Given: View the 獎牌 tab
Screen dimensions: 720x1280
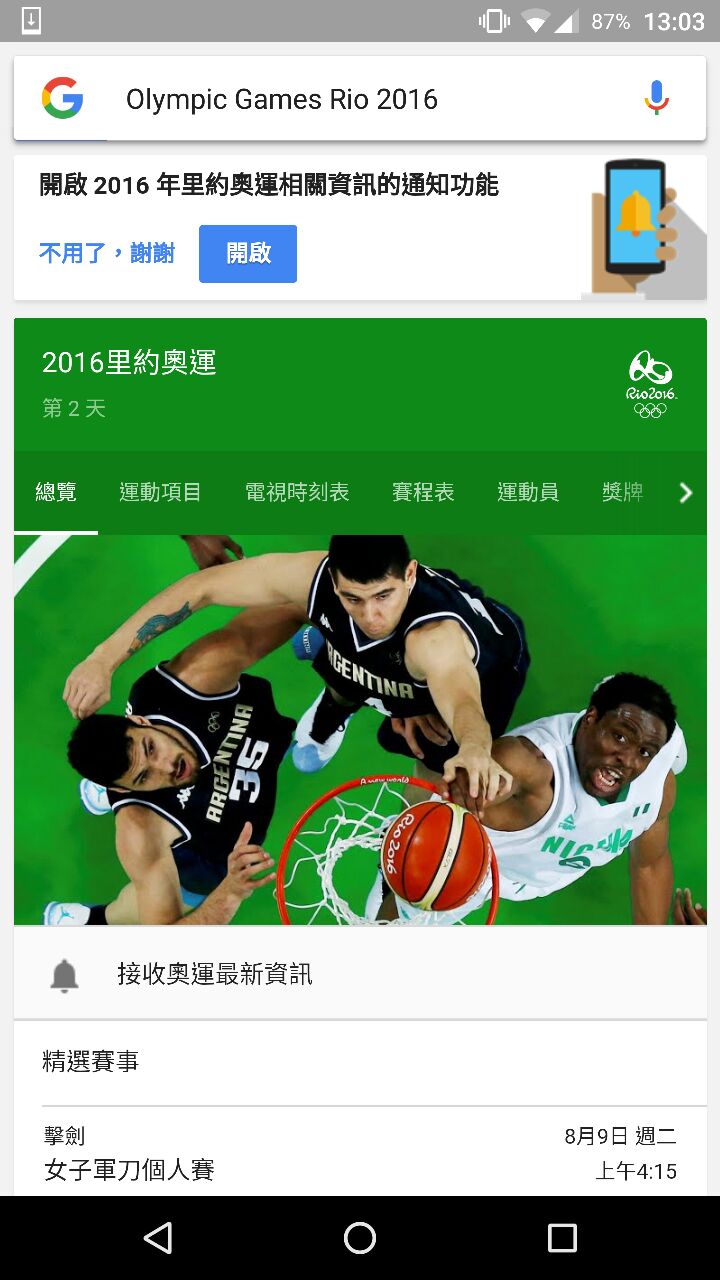Looking at the screenshot, I should pos(622,492).
